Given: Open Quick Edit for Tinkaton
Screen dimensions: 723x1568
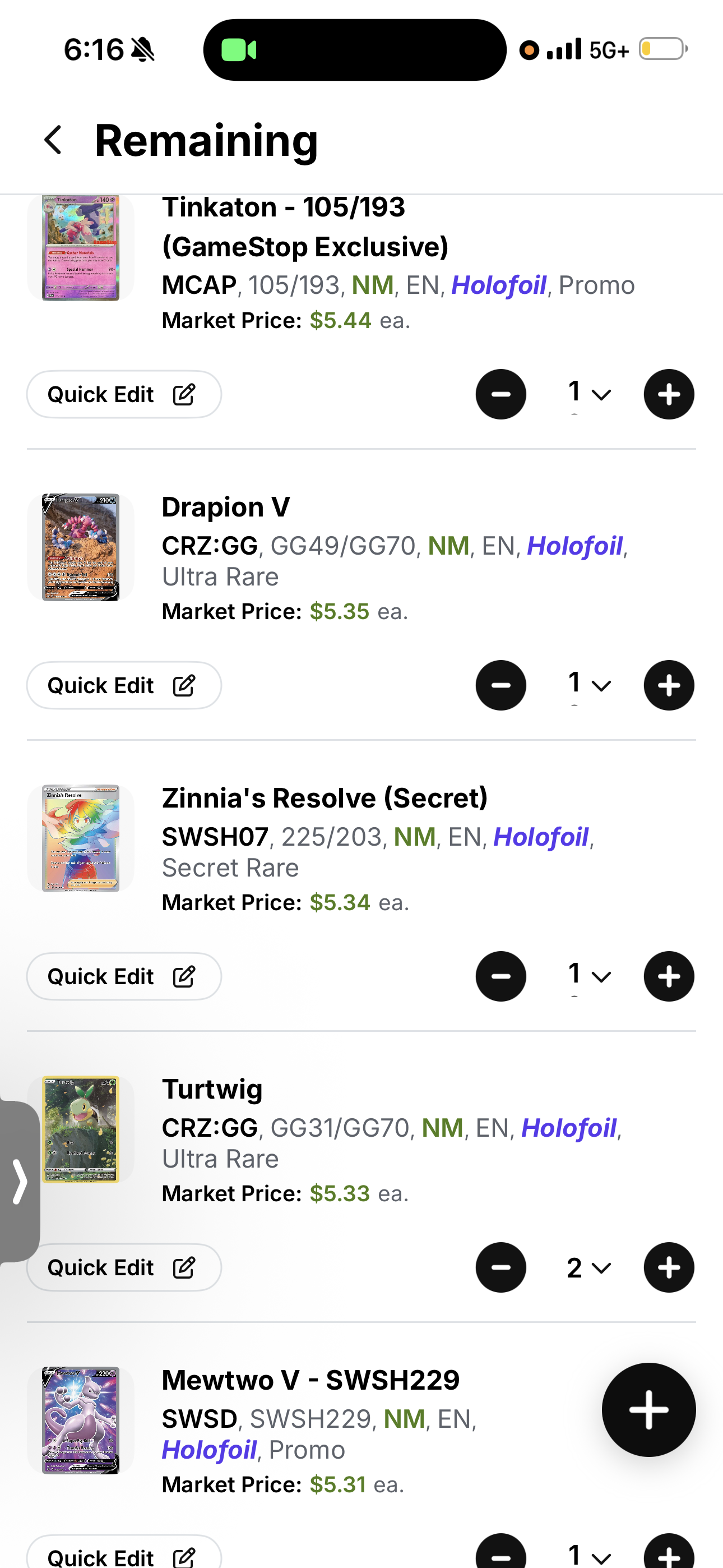Looking at the screenshot, I should point(124,394).
